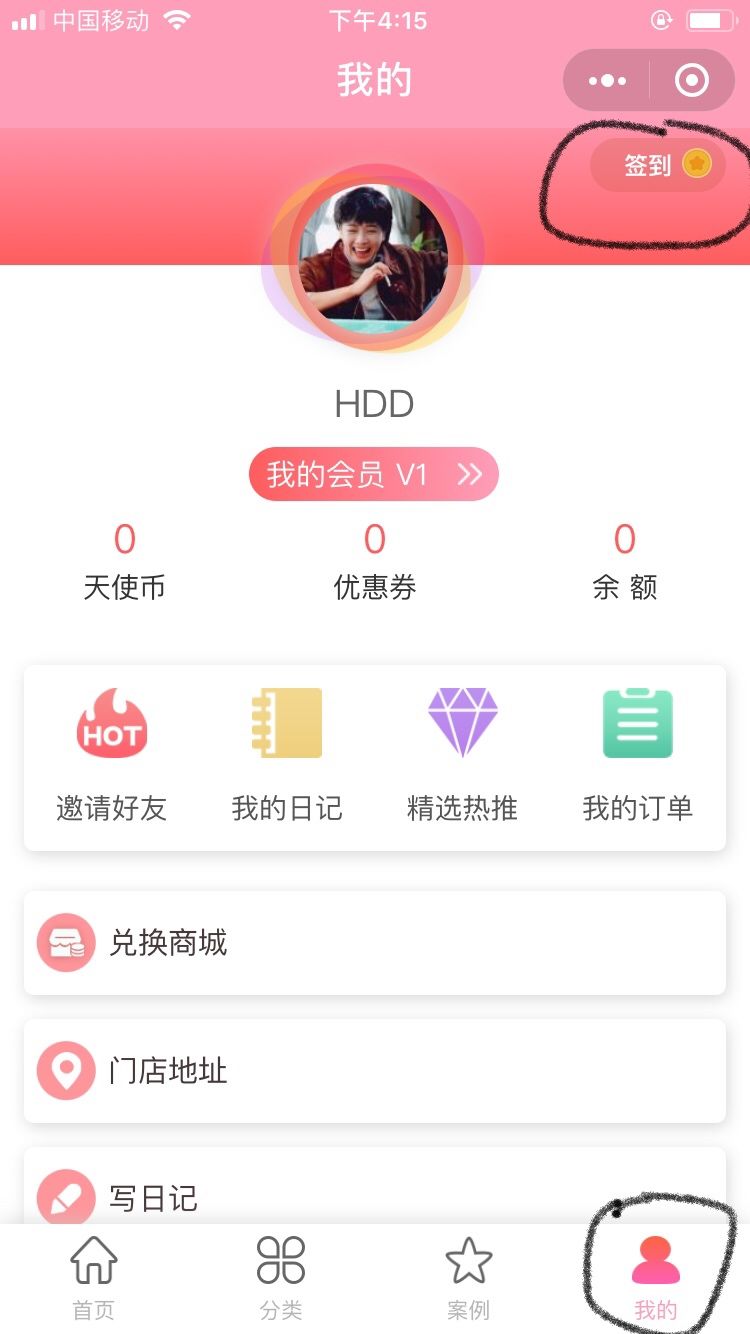750x1334 pixels.
Task: Select the 我的 tab
Action: [x=656, y=1278]
